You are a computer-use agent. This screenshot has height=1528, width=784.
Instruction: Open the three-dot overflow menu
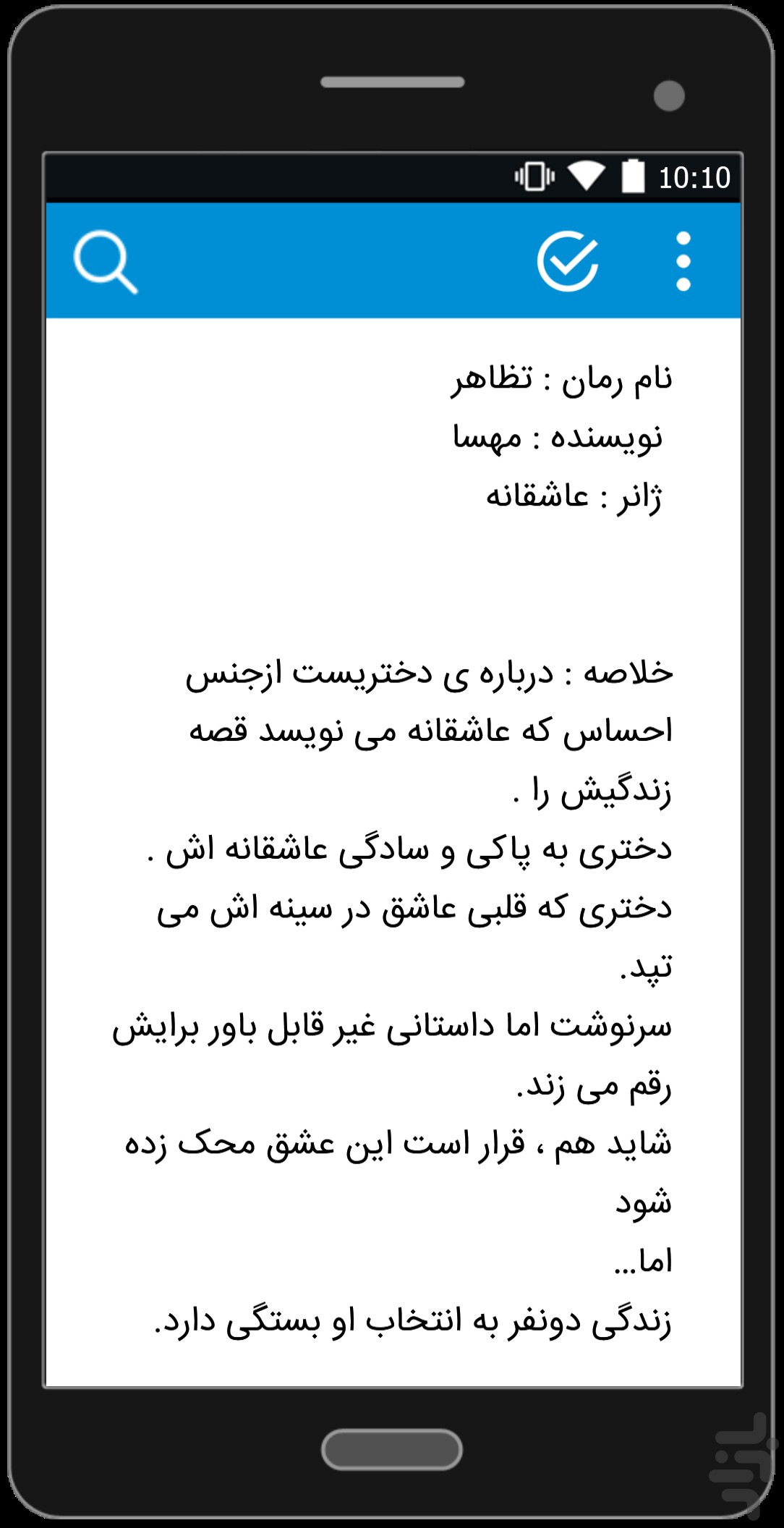pyautogui.click(x=683, y=261)
